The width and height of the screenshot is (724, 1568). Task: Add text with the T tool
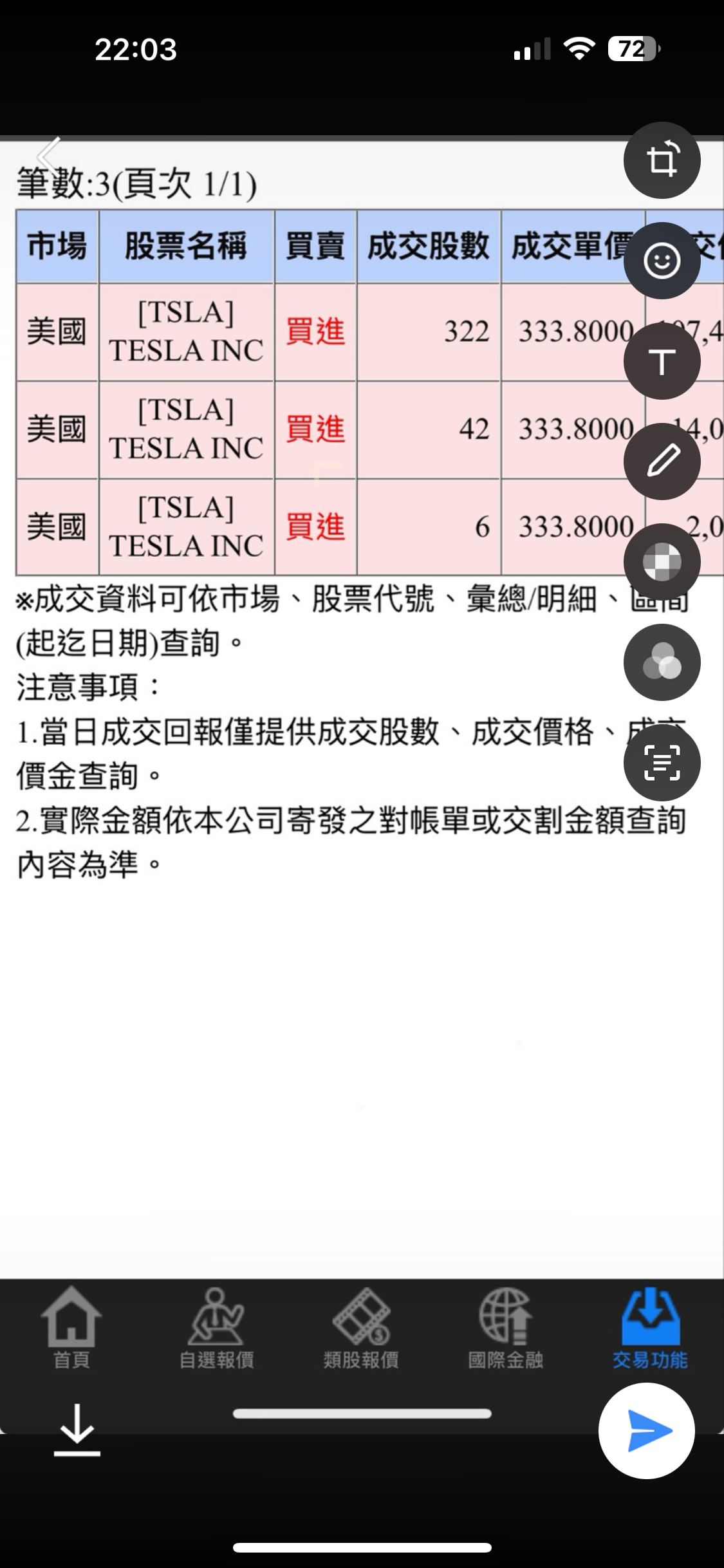click(x=662, y=361)
